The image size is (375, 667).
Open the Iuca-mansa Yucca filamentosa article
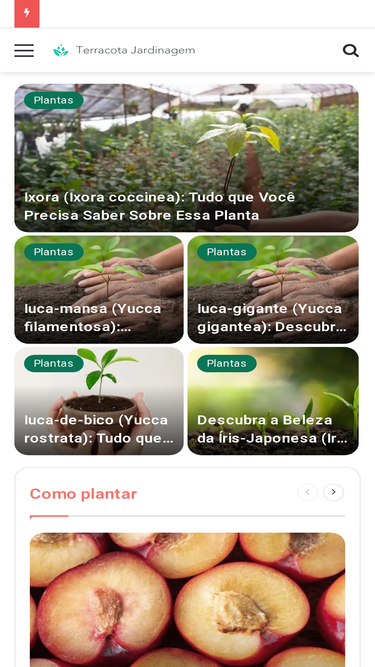tap(99, 289)
